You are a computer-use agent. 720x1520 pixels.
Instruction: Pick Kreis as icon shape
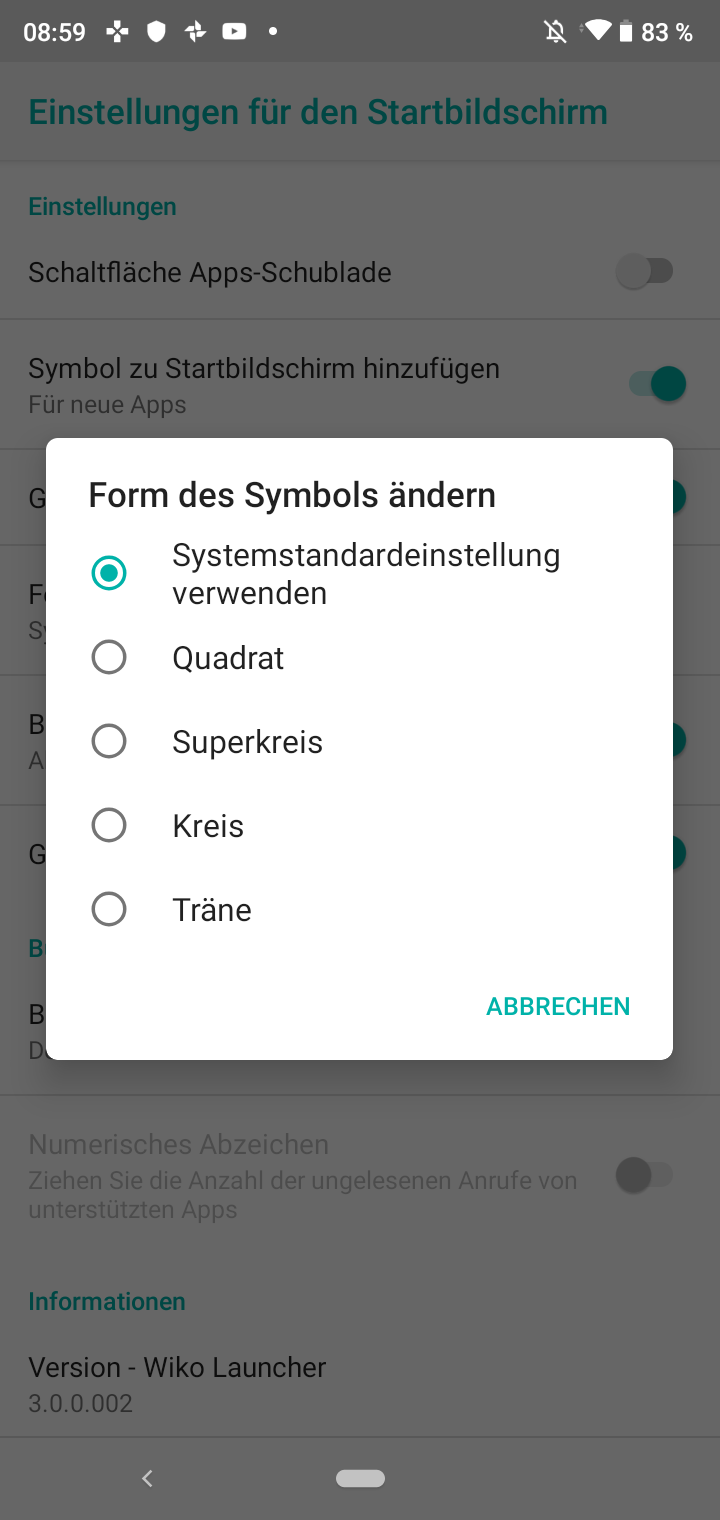pos(109,826)
